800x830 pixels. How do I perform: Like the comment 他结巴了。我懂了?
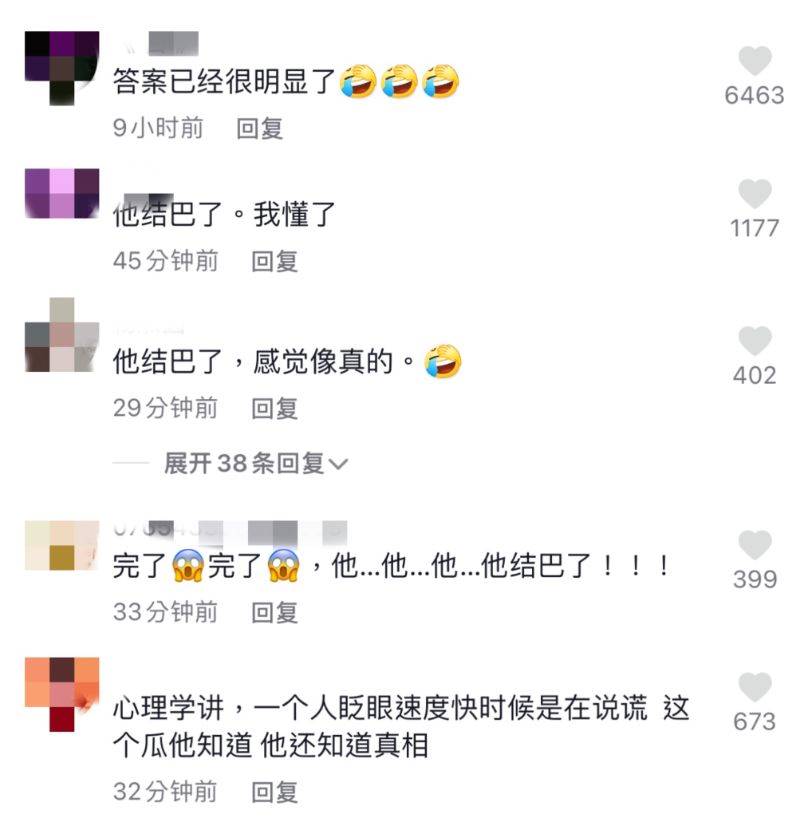click(x=754, y=194)
